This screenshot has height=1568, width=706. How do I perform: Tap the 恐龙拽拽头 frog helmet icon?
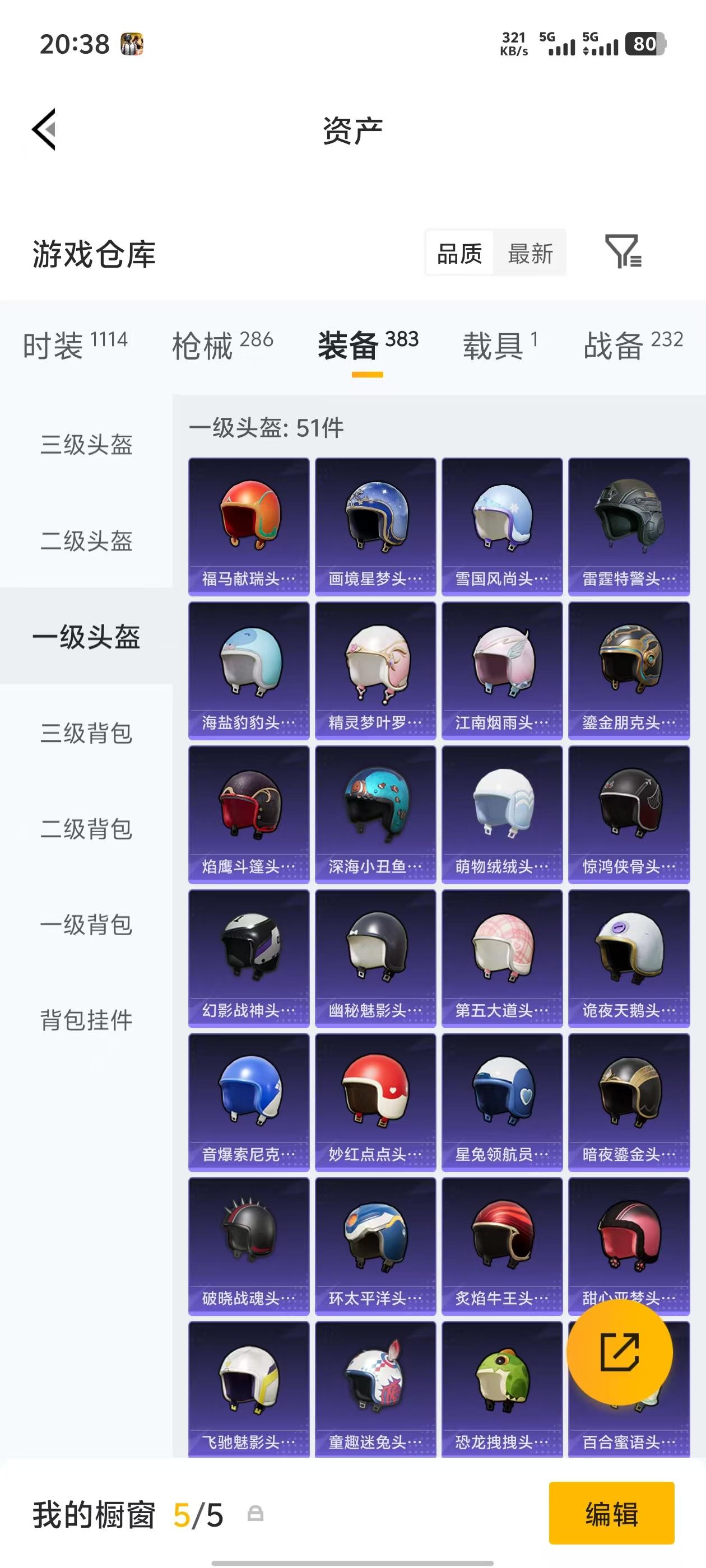[502, 1382]
